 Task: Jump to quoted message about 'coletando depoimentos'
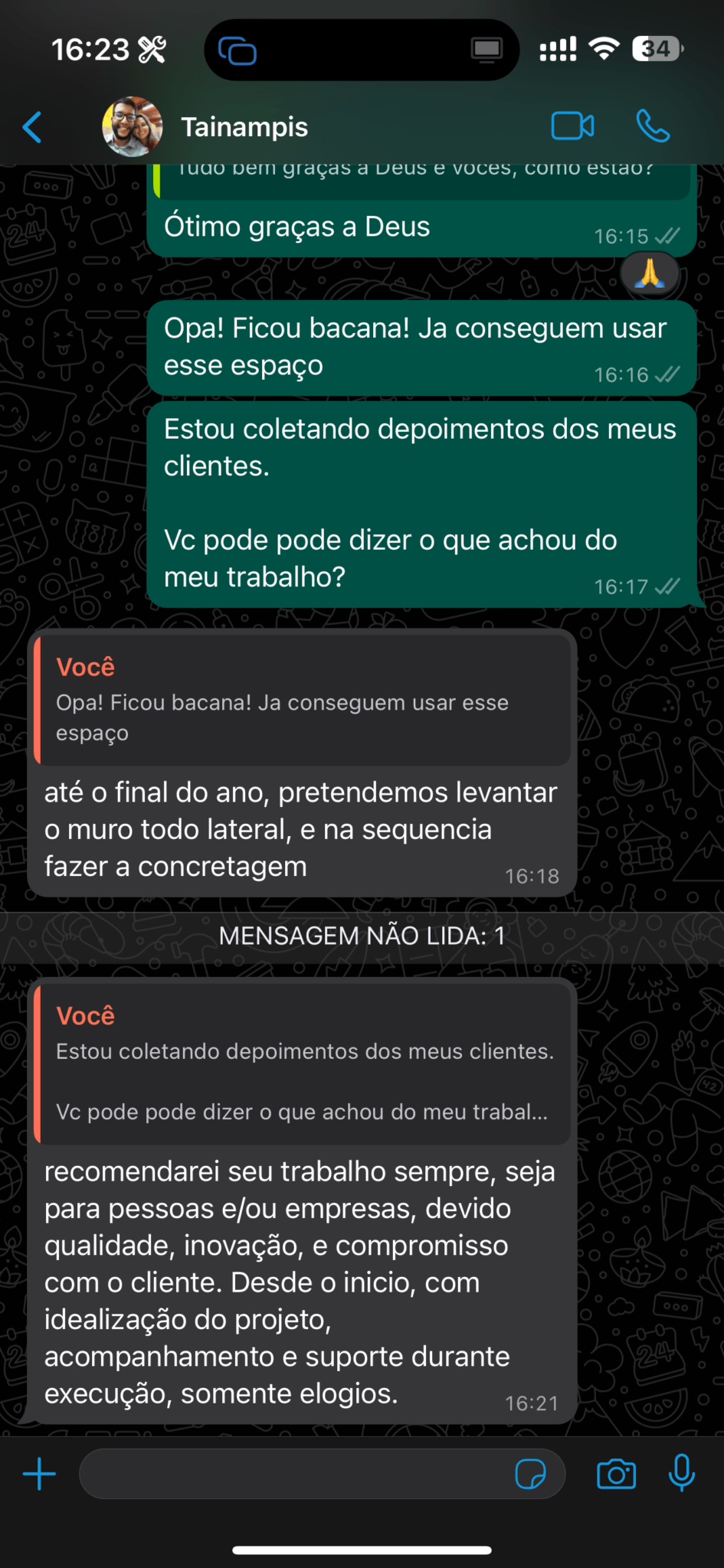(303, 1064)
